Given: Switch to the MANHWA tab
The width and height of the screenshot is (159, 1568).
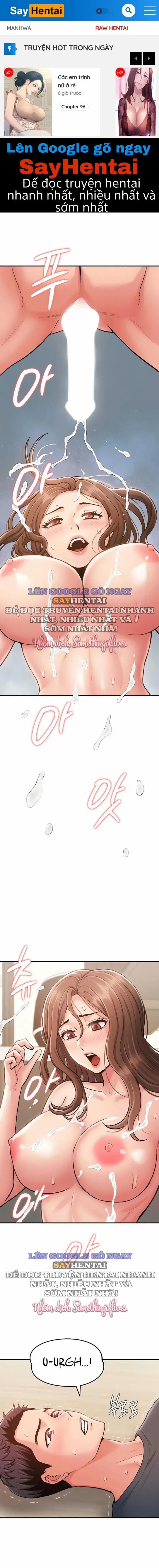Looking at the screenshot, I should click(x=19, y=28).
